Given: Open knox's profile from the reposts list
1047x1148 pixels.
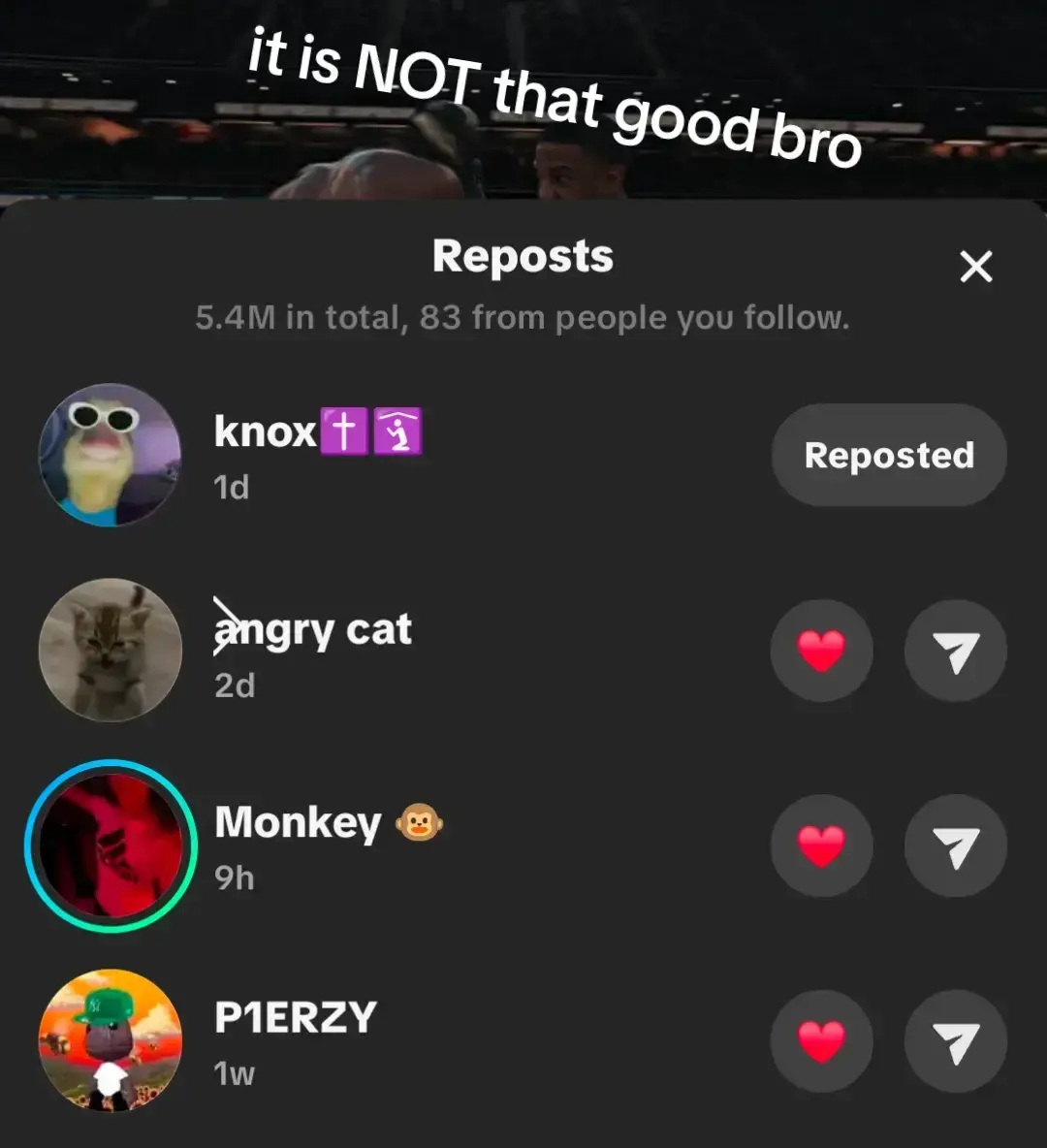Looking at the screenshot, I should click(110, 455).
